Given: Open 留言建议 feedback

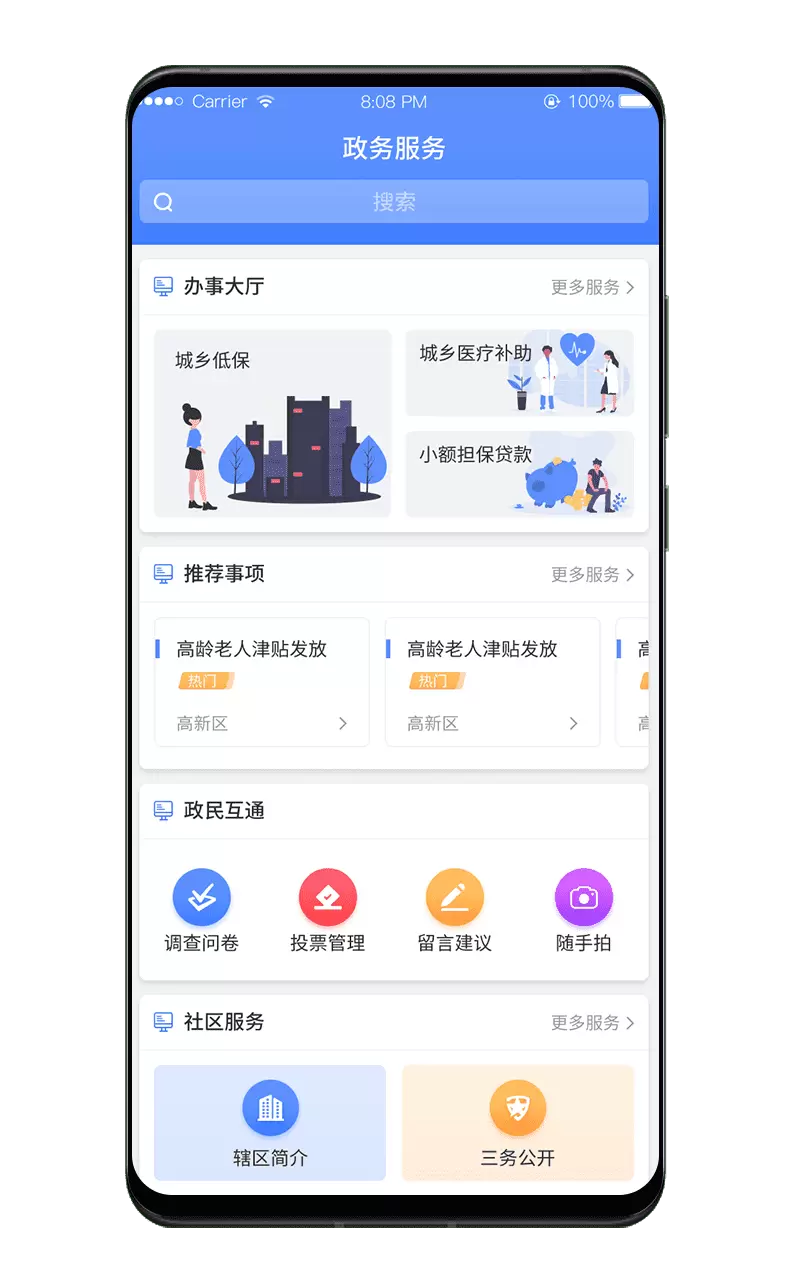Looking at the screenshot, I should tap(455, 910).
